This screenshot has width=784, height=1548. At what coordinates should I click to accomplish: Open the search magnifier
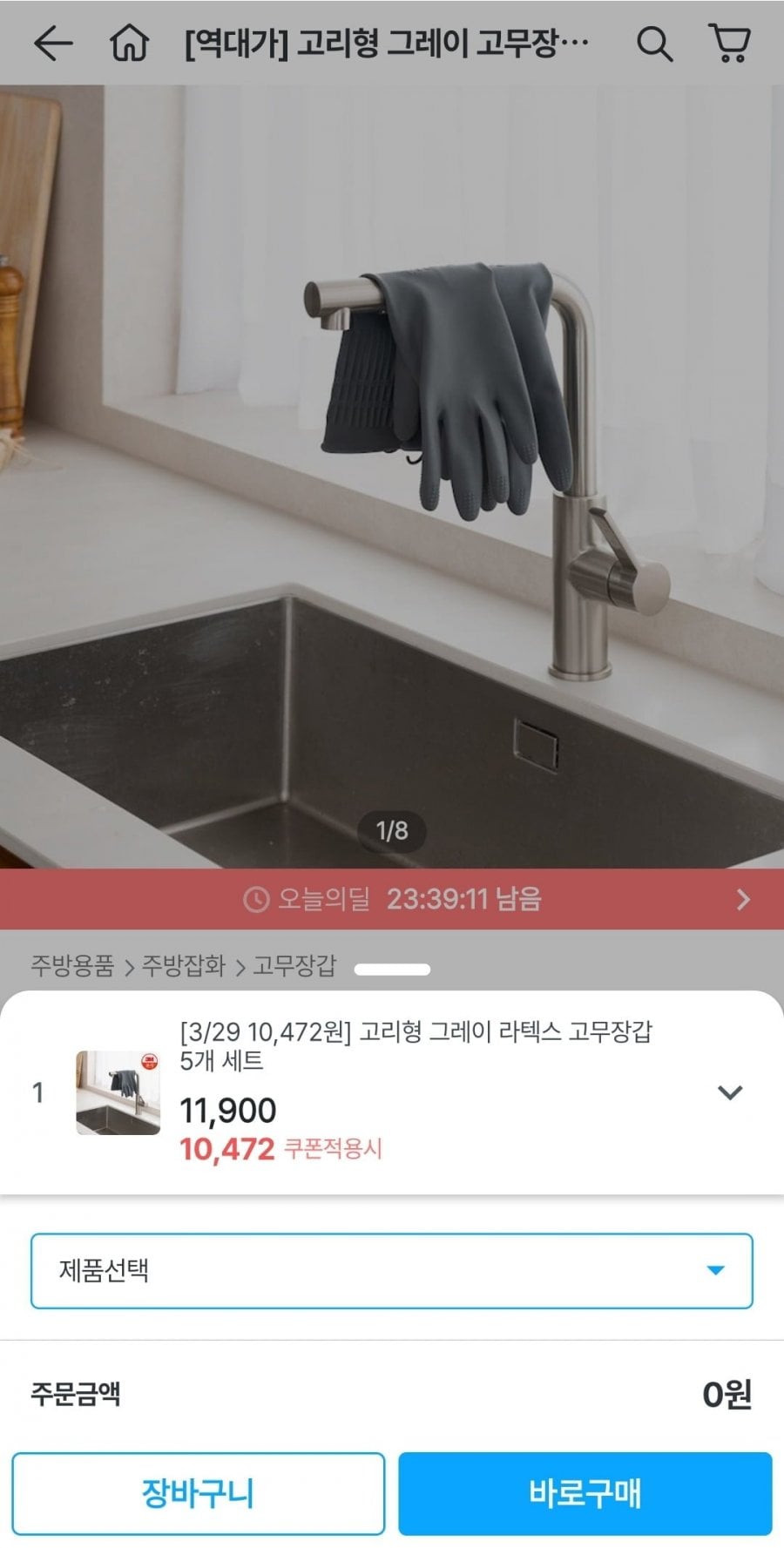coord(653,43)
